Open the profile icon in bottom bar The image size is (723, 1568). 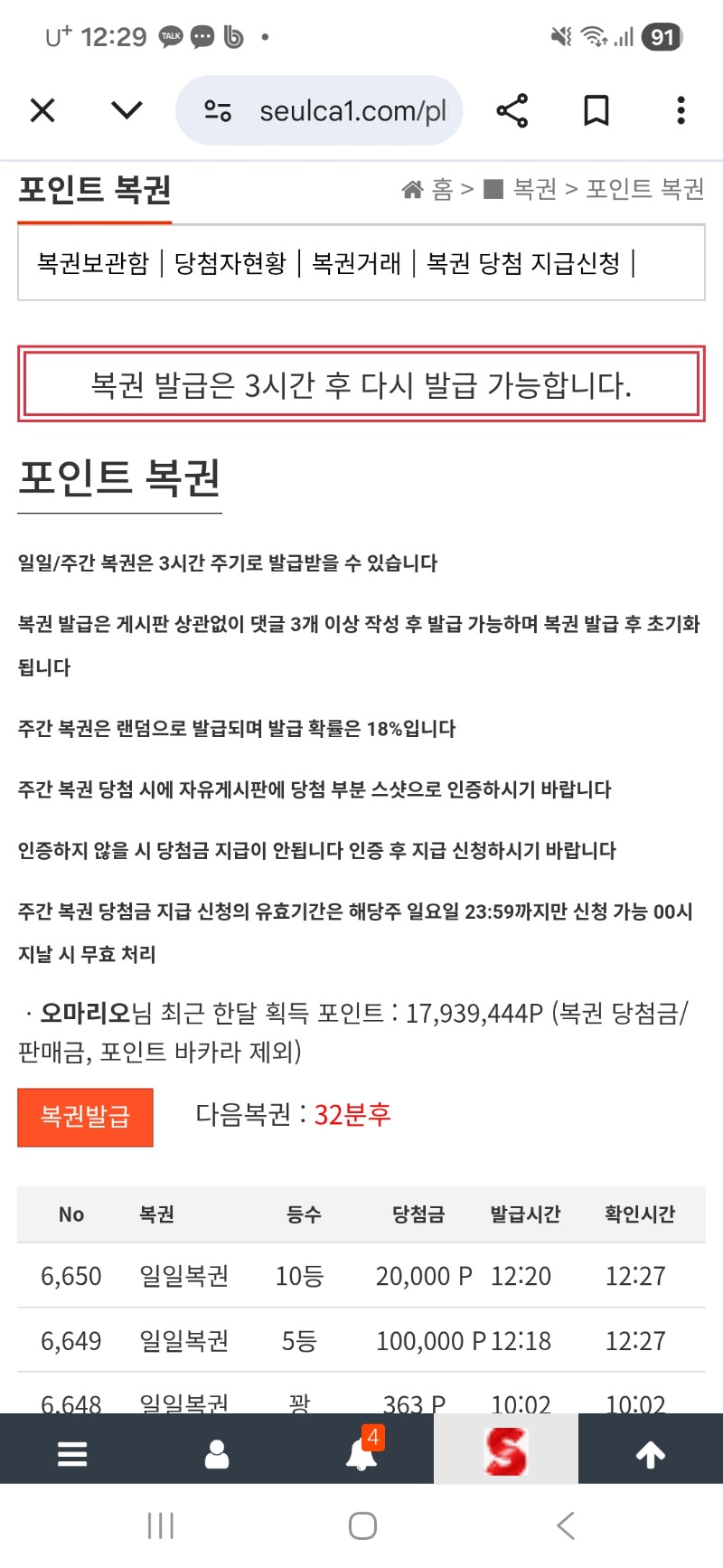pyautogui.click(x=217, y=1453)
